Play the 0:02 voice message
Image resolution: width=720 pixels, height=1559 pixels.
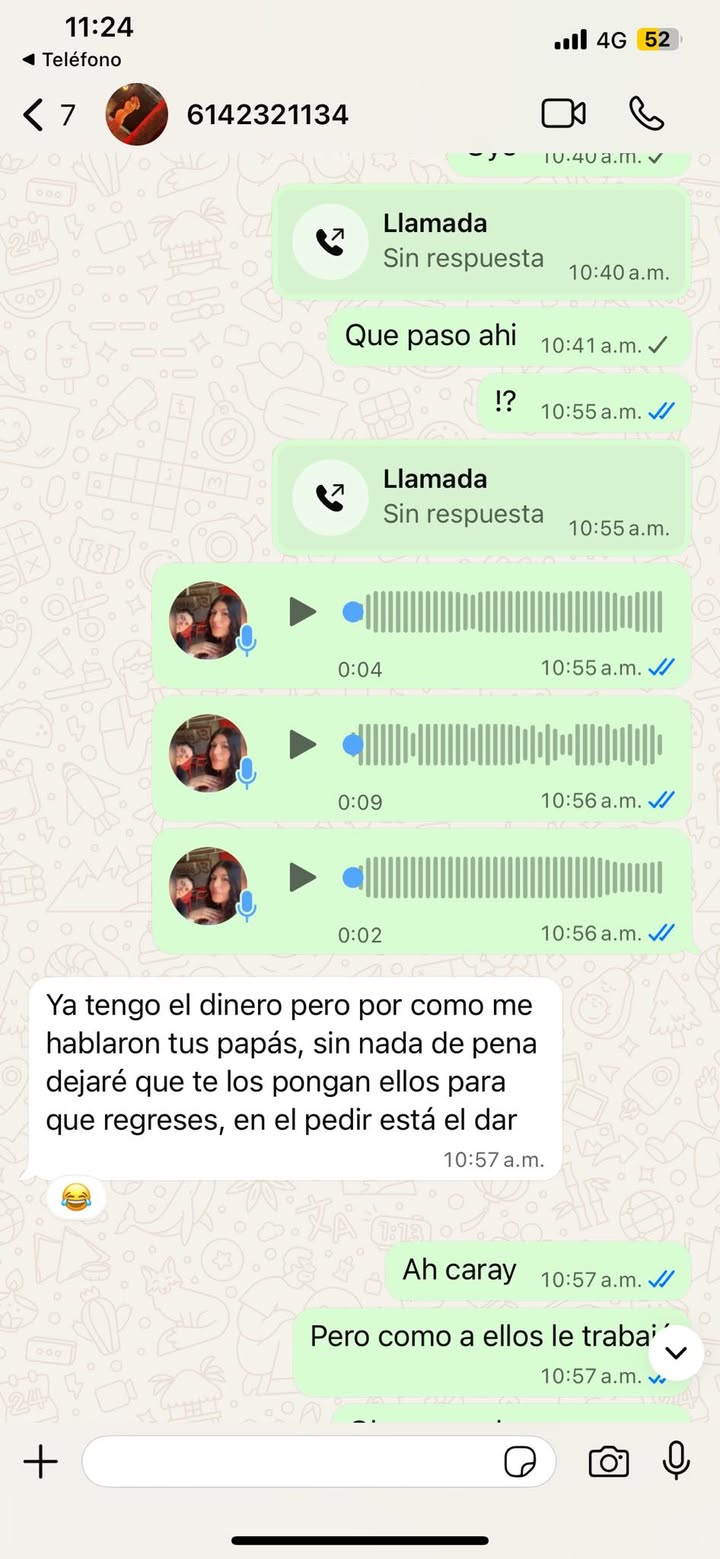click(302, 877)
